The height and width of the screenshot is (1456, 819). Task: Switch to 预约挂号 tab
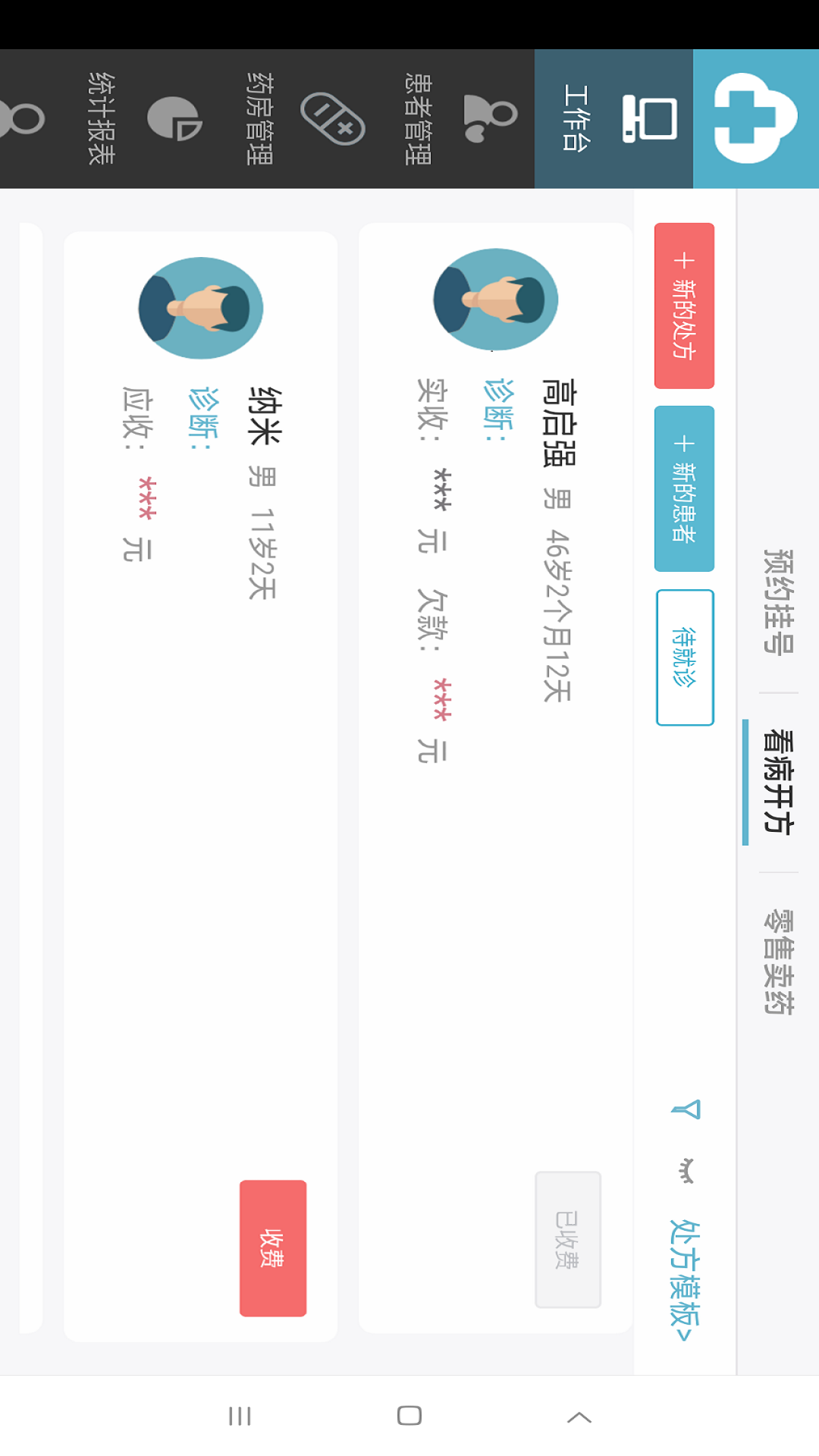pyautogui.click(x=778, y=601)
